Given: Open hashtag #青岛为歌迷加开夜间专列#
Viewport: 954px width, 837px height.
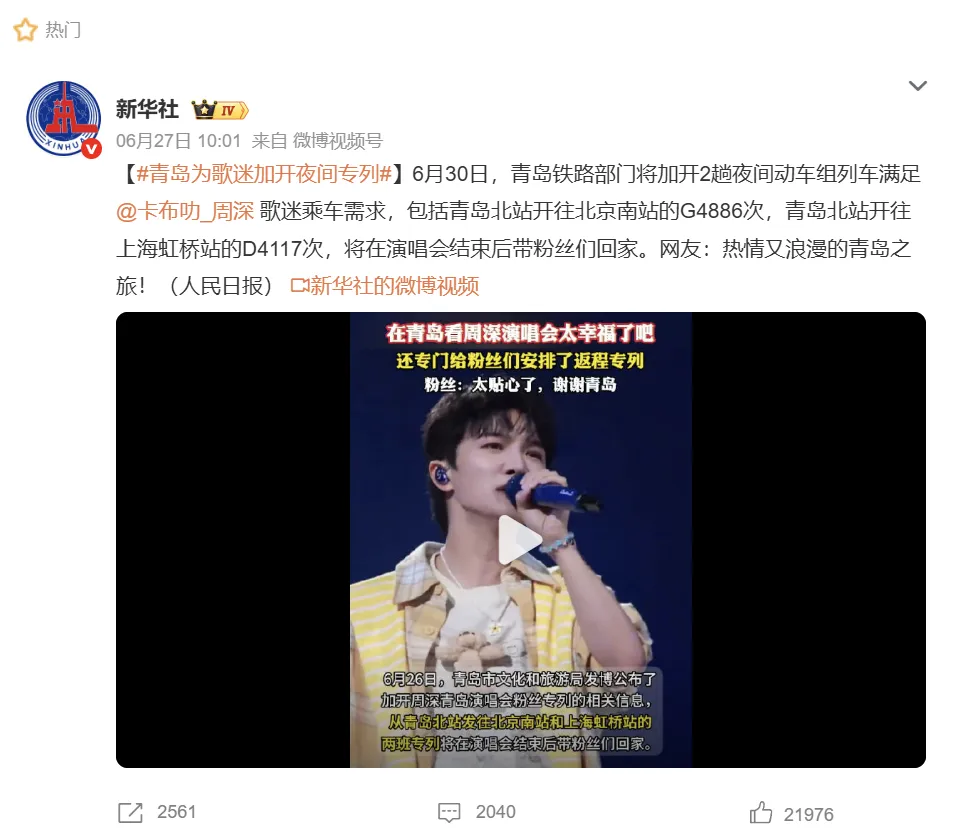Looking at the screenshot, I should click(x=262, y=173).
